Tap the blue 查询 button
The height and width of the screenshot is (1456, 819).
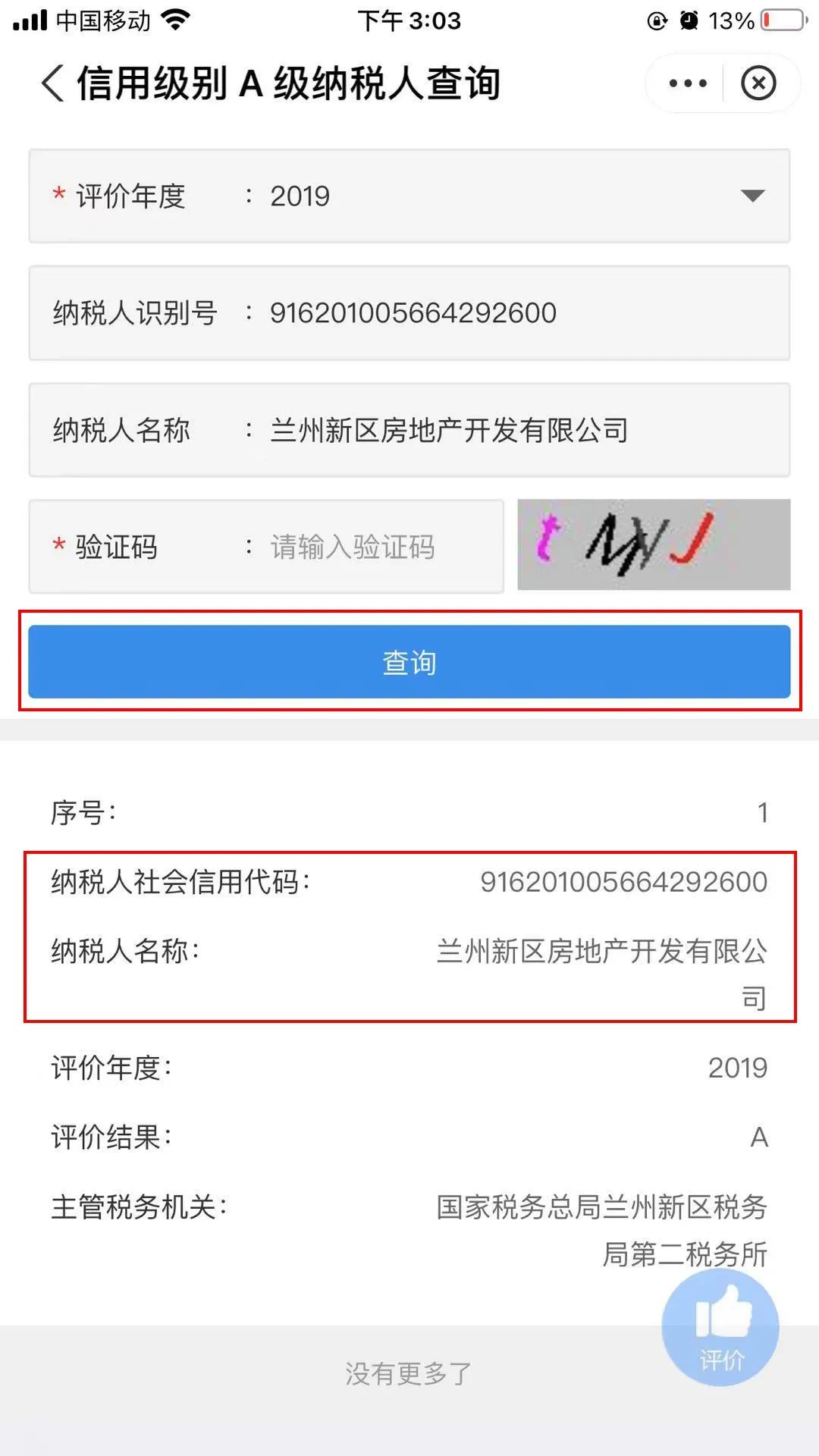tap(409, 662)
